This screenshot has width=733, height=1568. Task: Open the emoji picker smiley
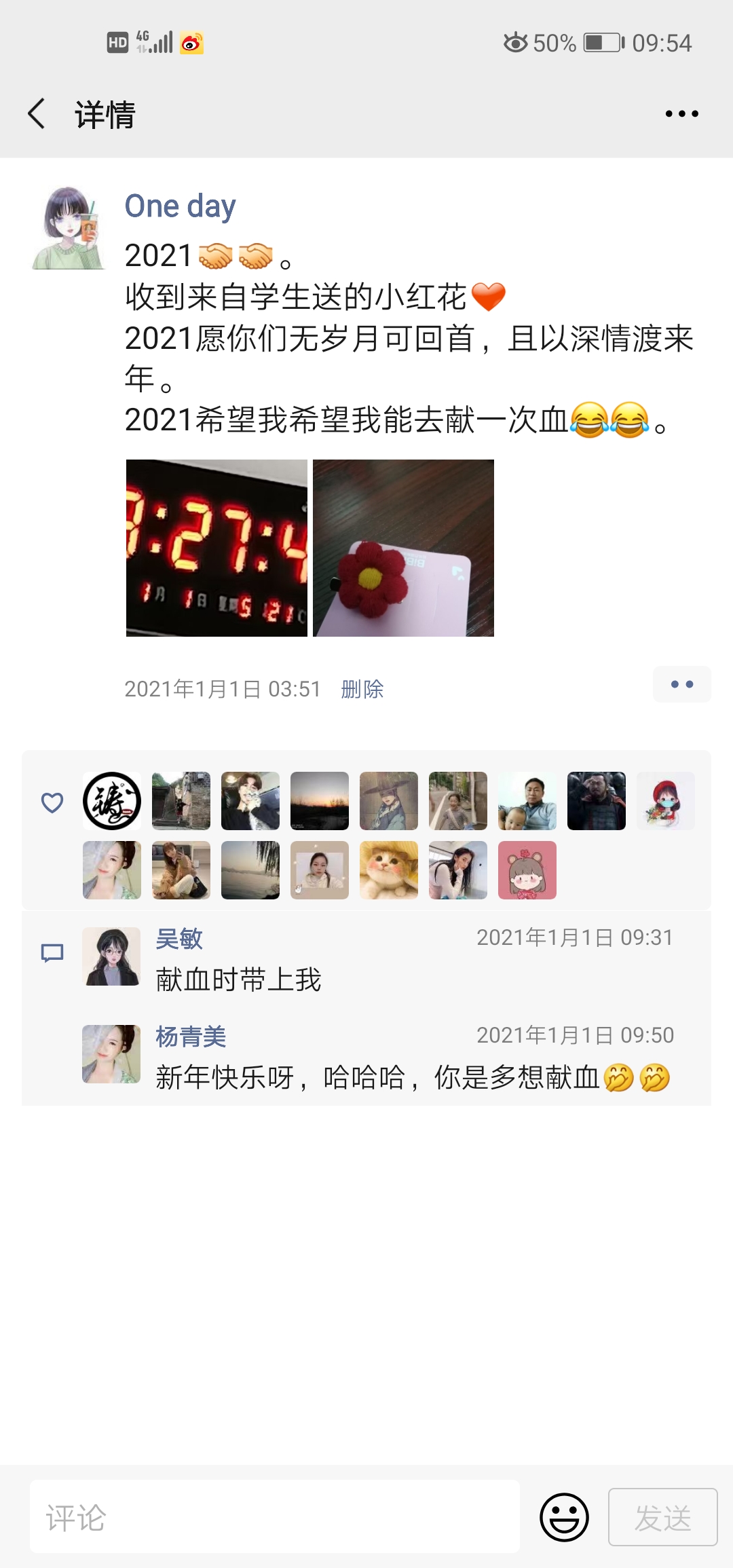(x=564, y=1517)
